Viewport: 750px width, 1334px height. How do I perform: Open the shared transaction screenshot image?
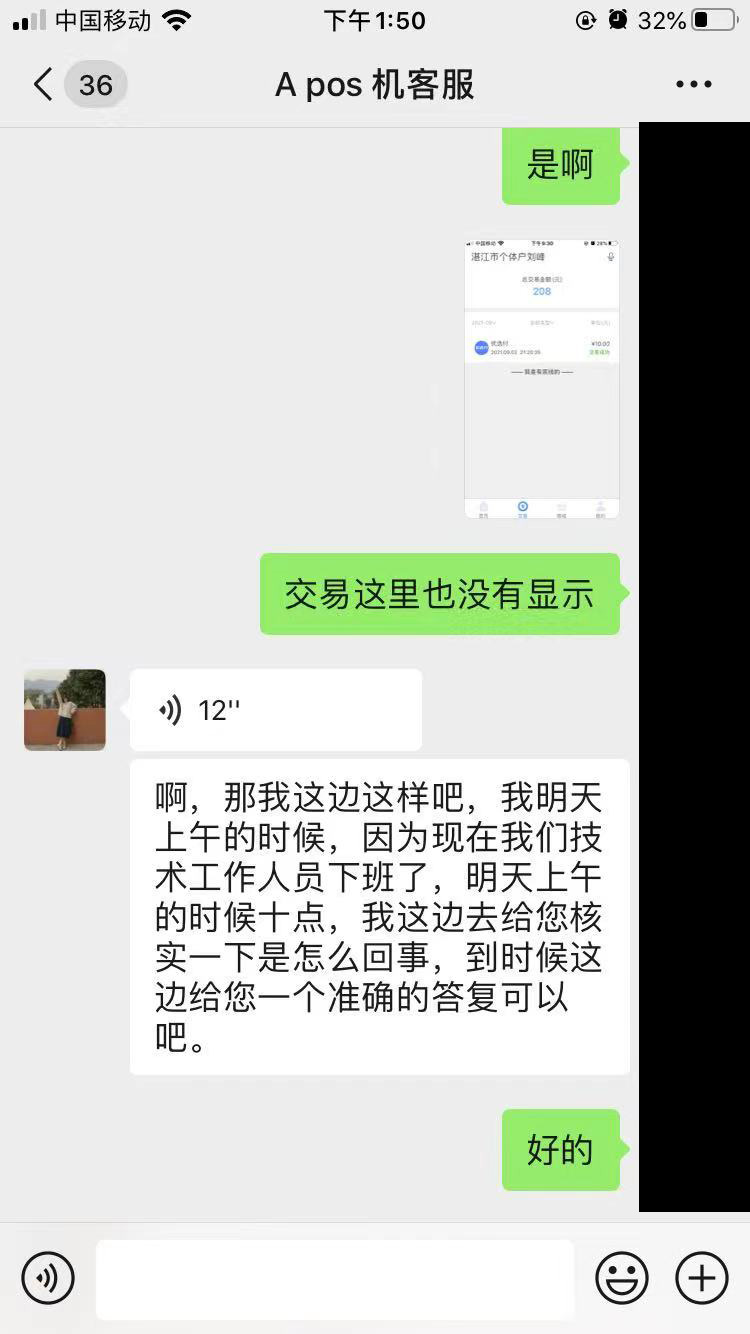[x=541, y=379]
